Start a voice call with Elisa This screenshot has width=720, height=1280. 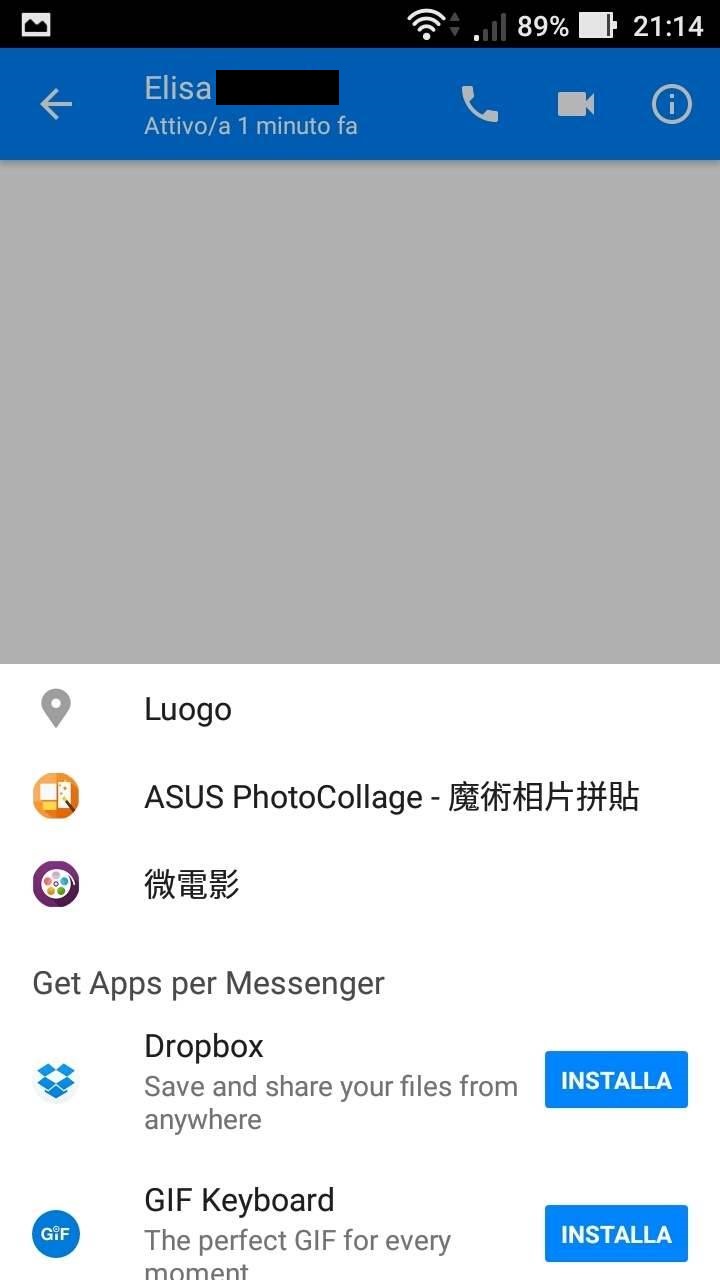pos(479,104)
